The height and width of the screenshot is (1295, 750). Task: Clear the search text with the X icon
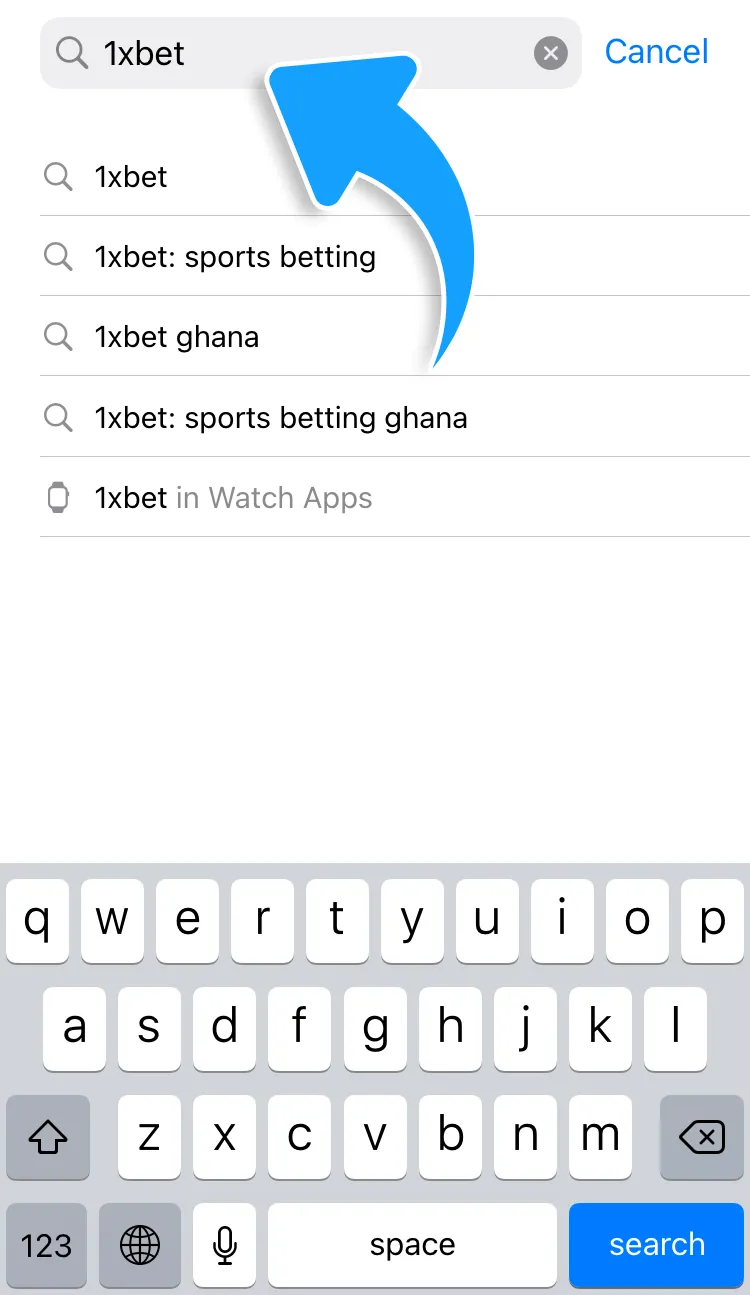pyautogui.click(x=550, y=53)
